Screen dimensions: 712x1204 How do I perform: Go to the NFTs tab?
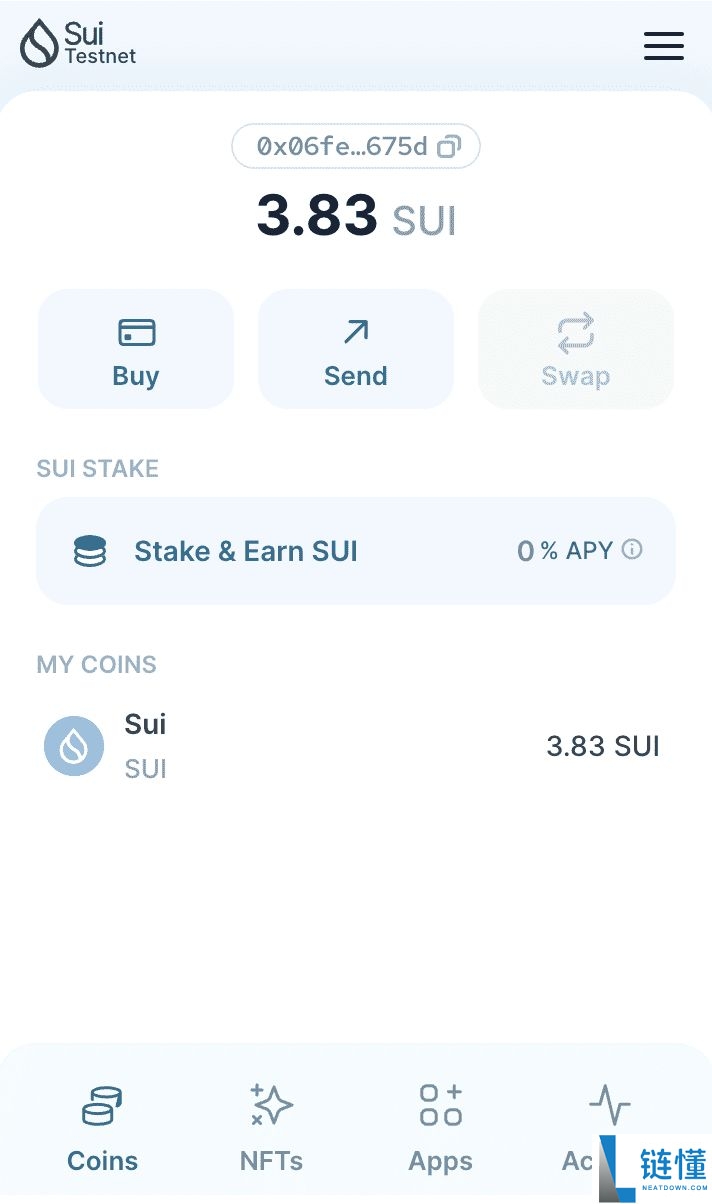(271, 1128)
